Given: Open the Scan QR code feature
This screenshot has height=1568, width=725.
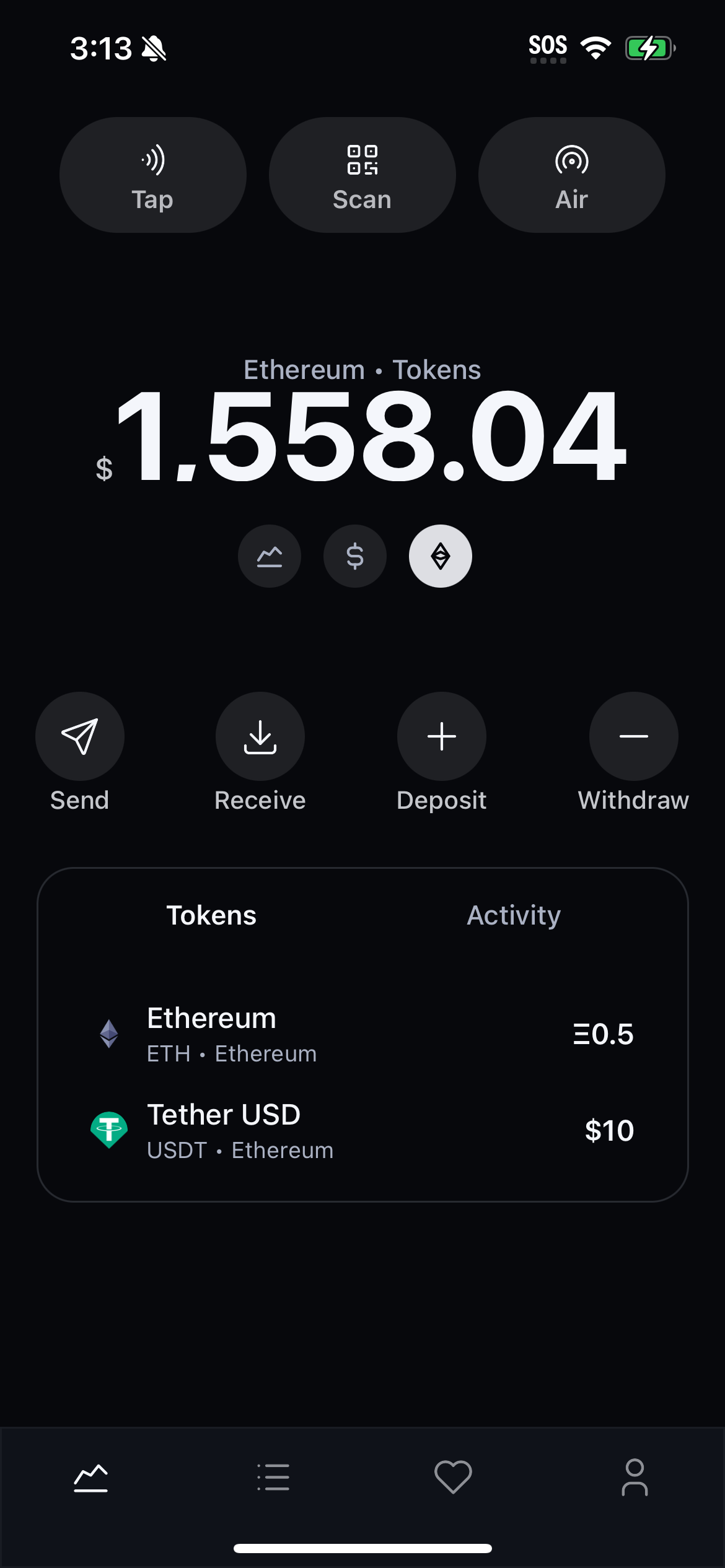Looking at the screenshot, I should [x=362, y=174].
